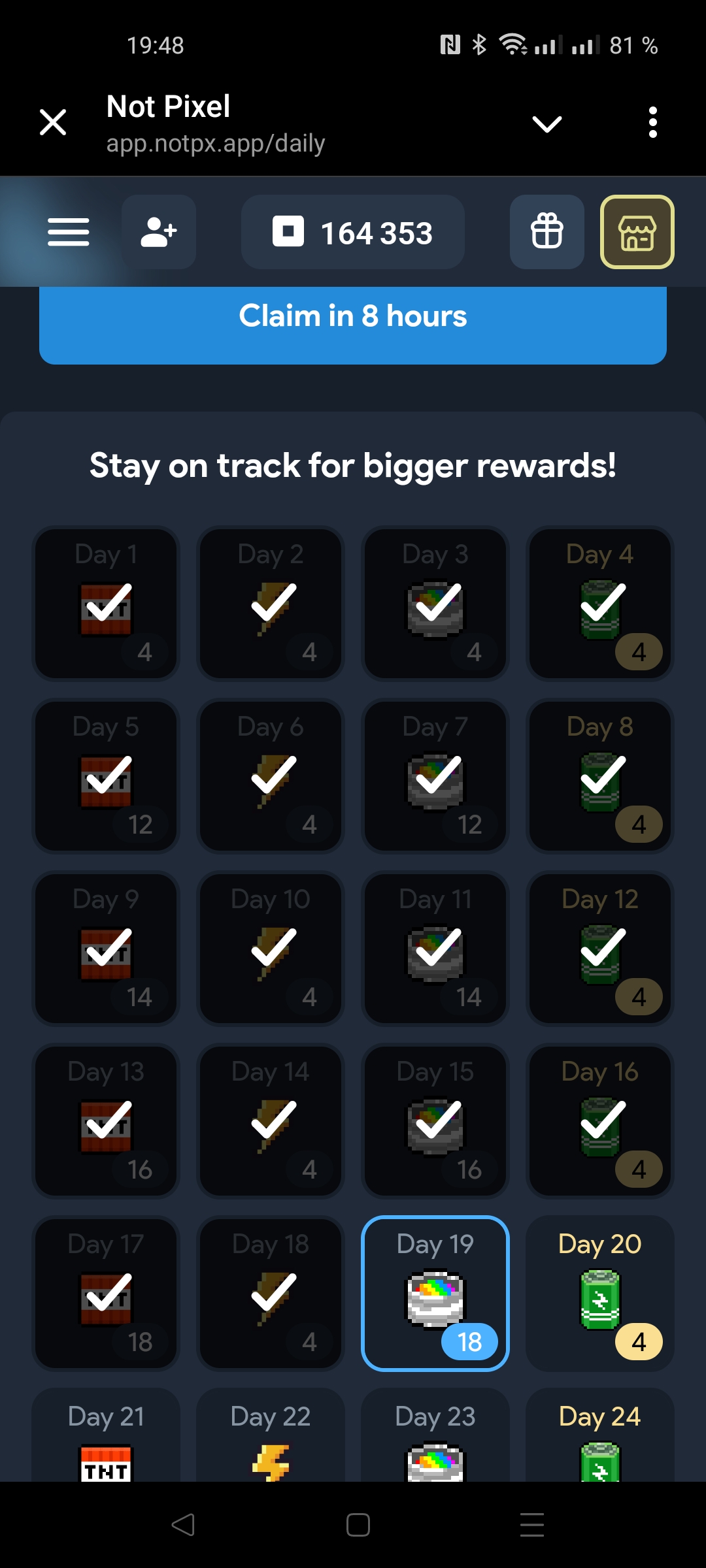This screenshot has height=1568, width=706.
Task: Tap the invite friend icon
Action: tap(159, 232)
